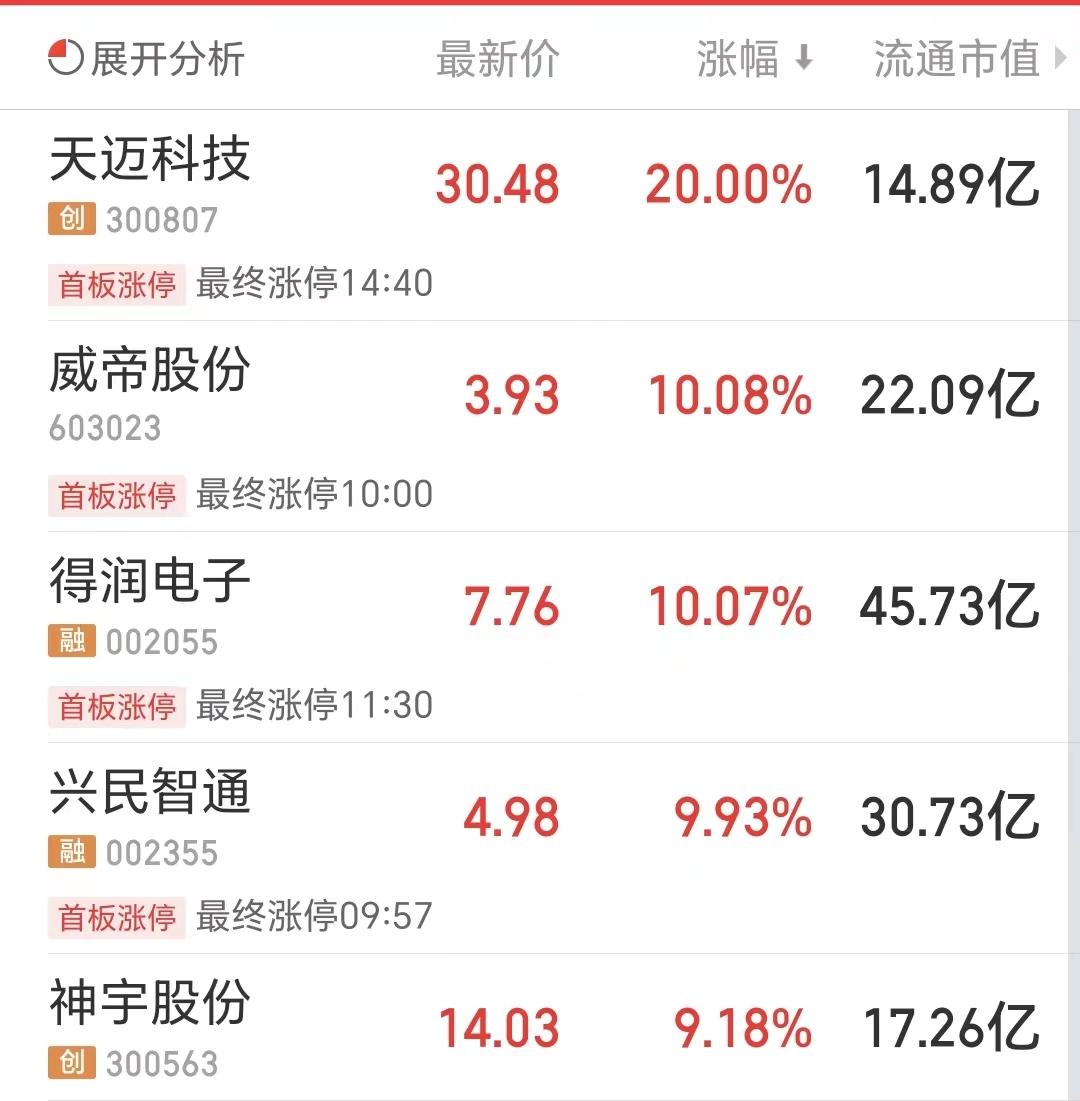This screenshot has height=1101, width=1080.
Task: Click the market cap 45.73亿 of 得润电子
Action: [951, 606]
